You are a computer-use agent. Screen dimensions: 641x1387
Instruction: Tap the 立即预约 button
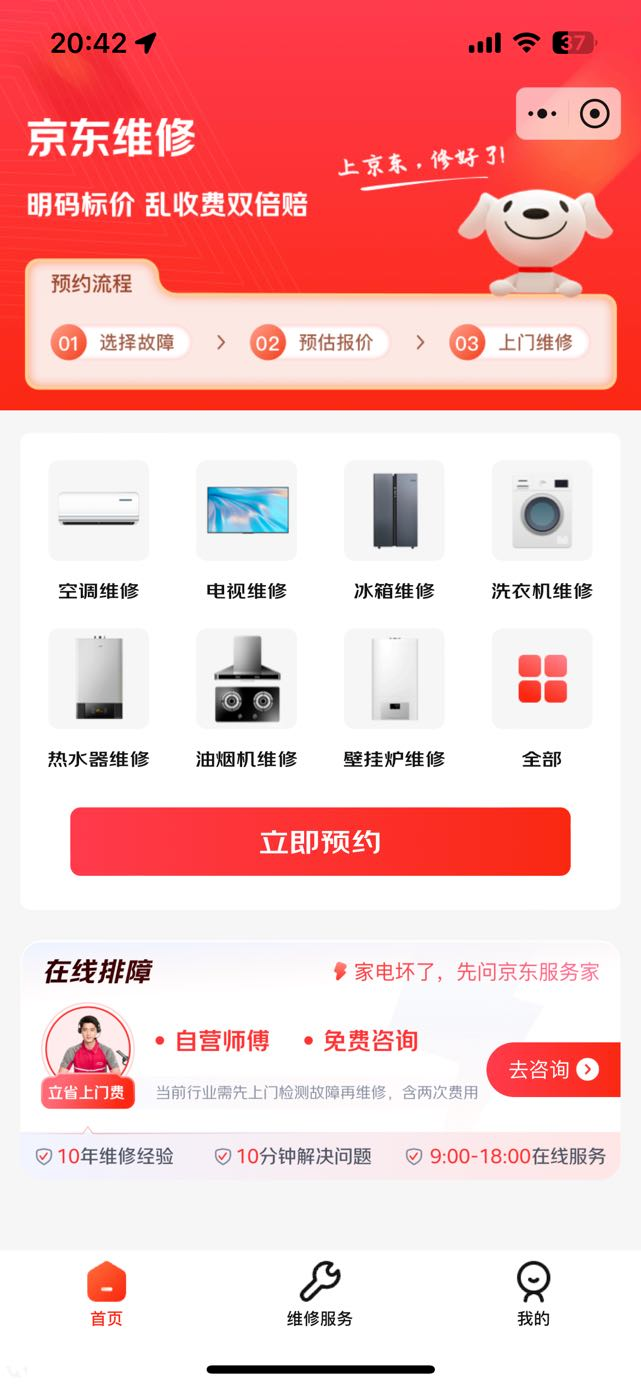[x=320, y=842]
